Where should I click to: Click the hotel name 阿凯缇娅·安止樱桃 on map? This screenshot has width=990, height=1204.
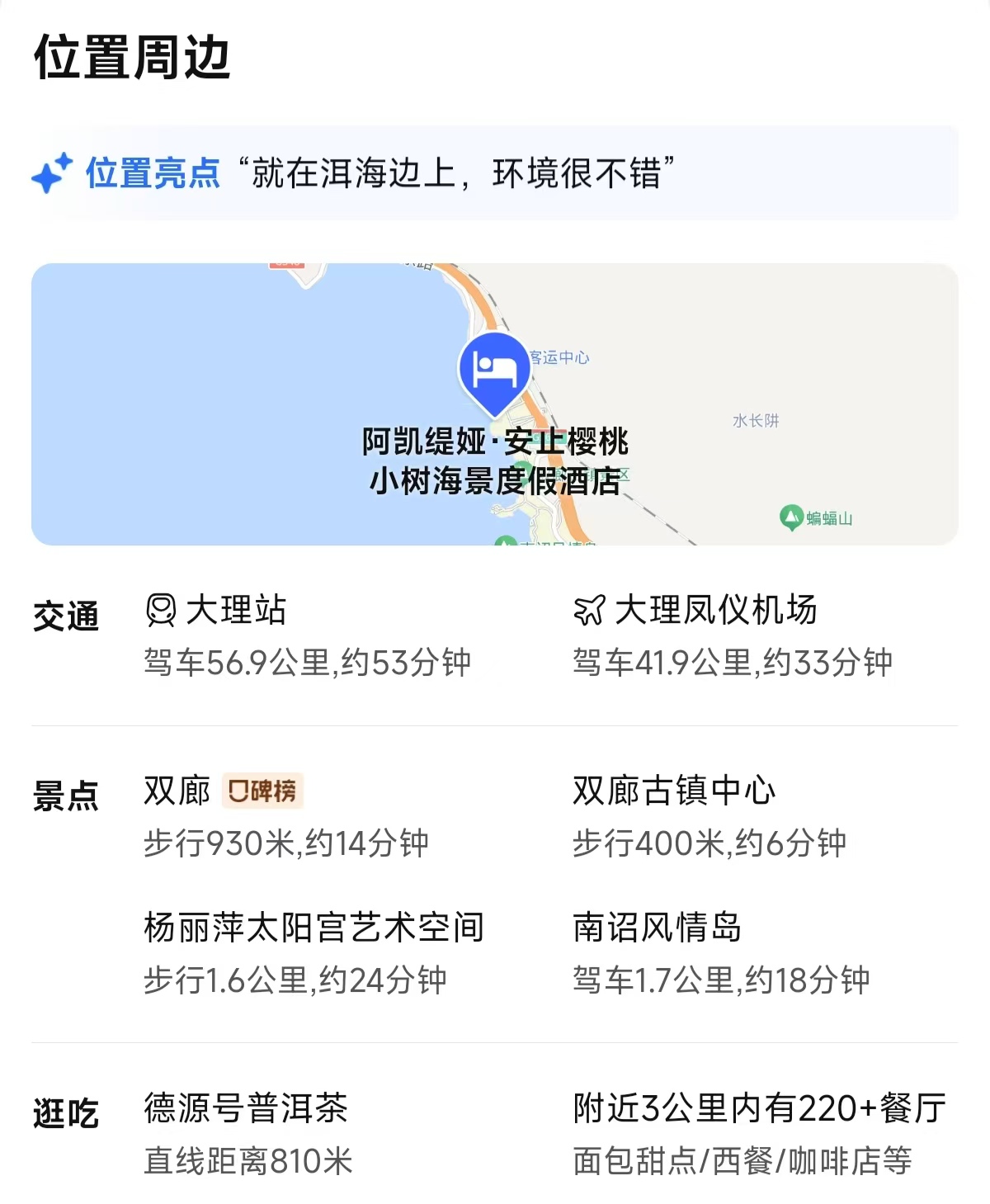coord(497,444)
